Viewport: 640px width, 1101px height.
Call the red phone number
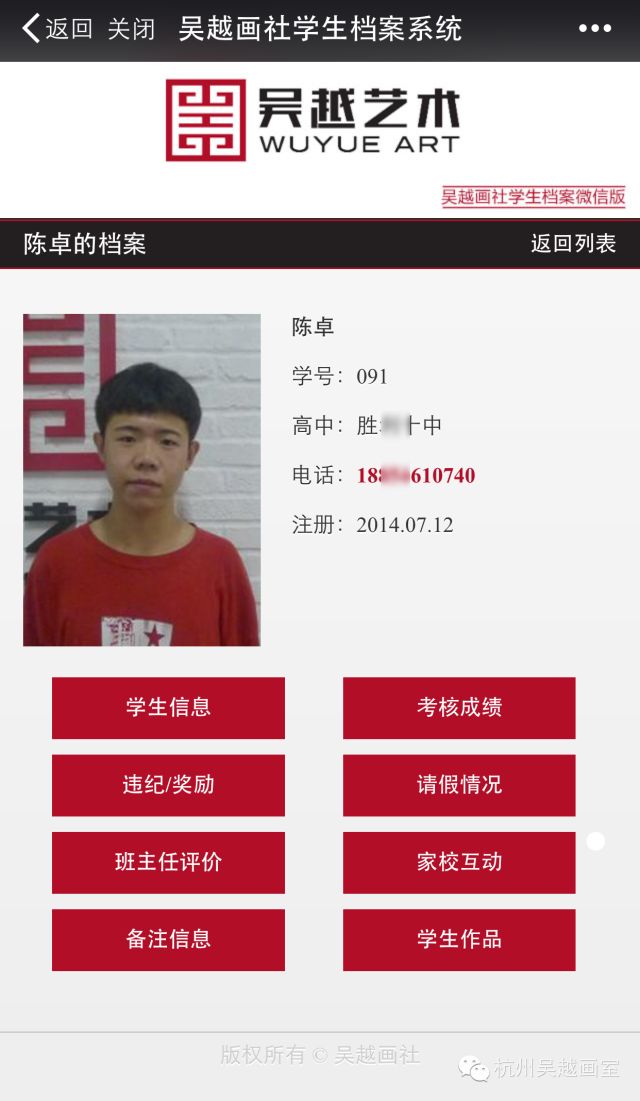coord(416,476)
